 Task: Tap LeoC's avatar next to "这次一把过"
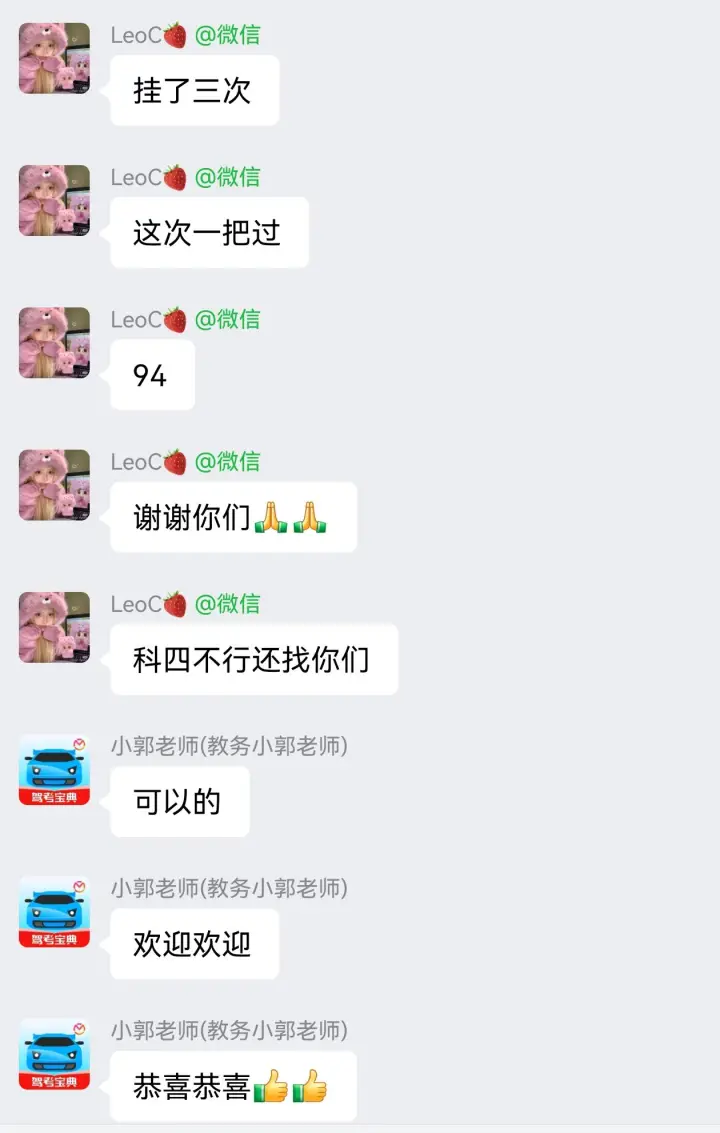[x=54, y=200]
